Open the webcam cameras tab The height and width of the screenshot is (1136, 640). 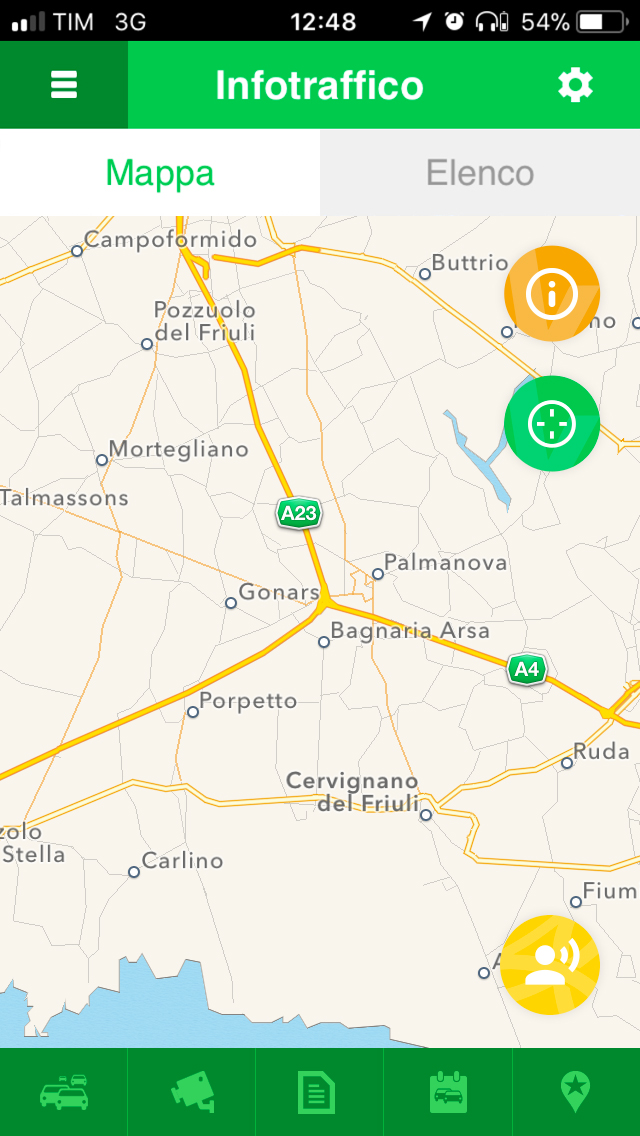(x=192, y=1092)
